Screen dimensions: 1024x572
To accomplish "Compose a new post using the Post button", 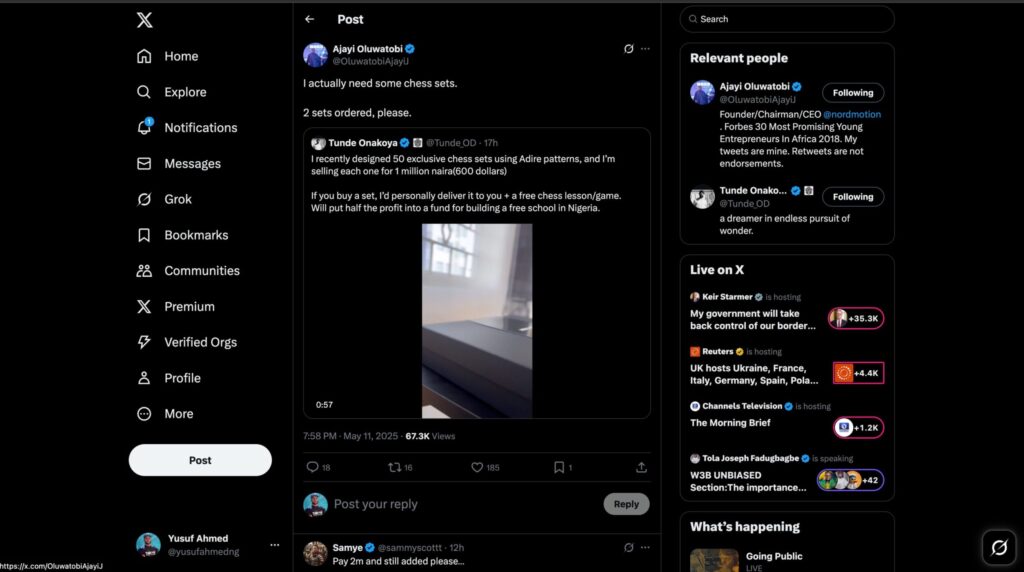I will click(x=200, y=460).
